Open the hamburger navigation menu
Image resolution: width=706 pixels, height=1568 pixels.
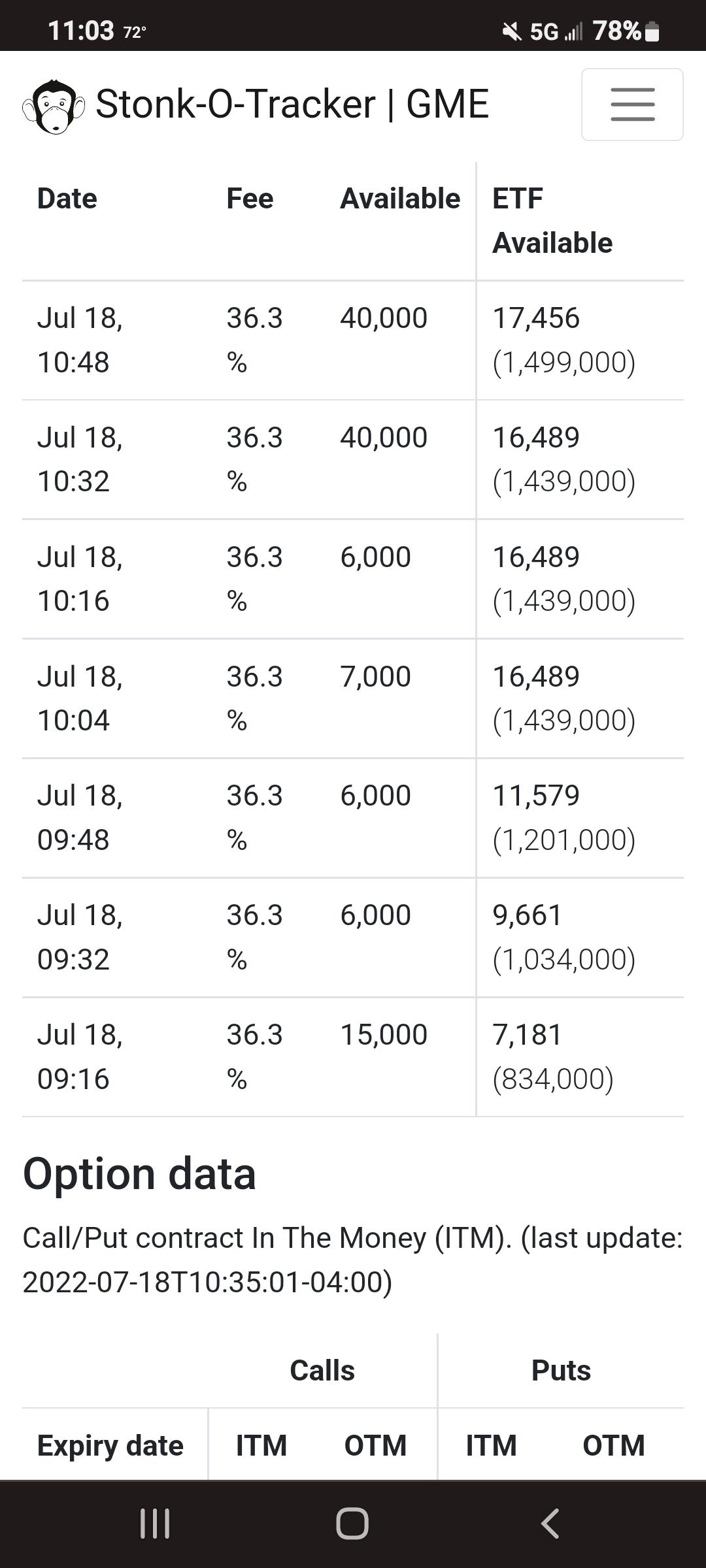[632, 105]
